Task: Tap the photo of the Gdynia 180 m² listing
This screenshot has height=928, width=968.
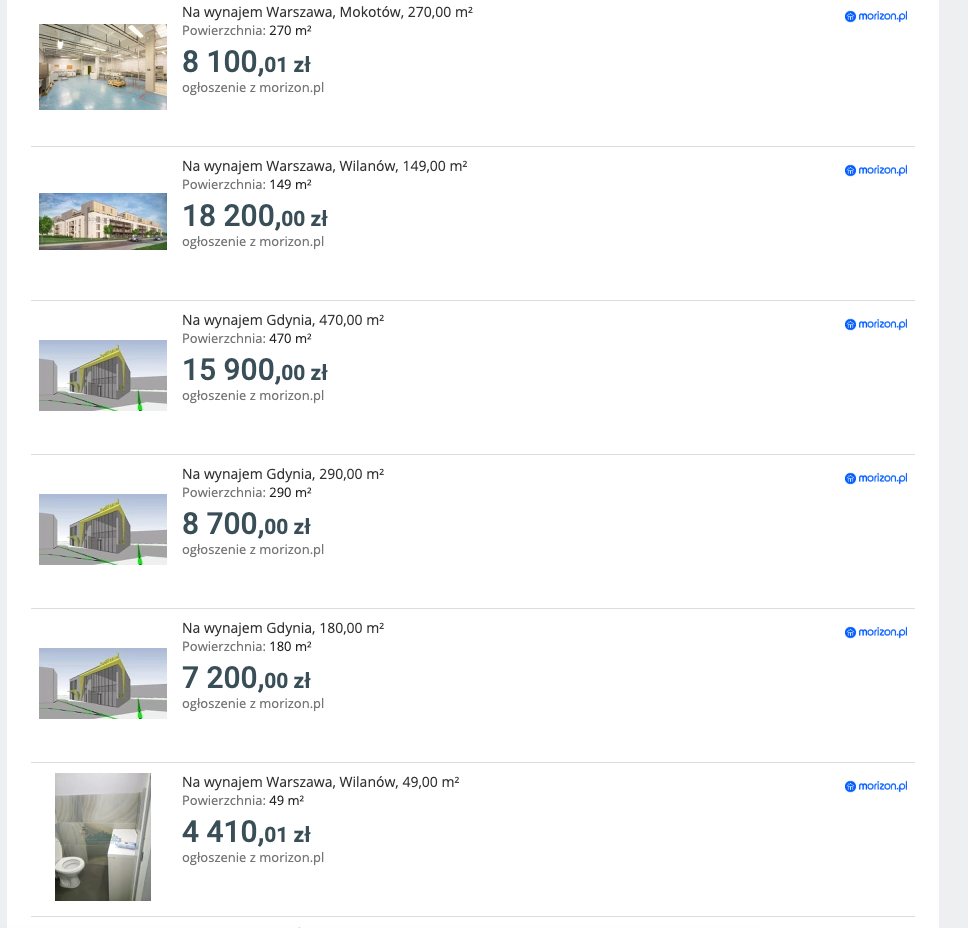Action: (103, 683)
